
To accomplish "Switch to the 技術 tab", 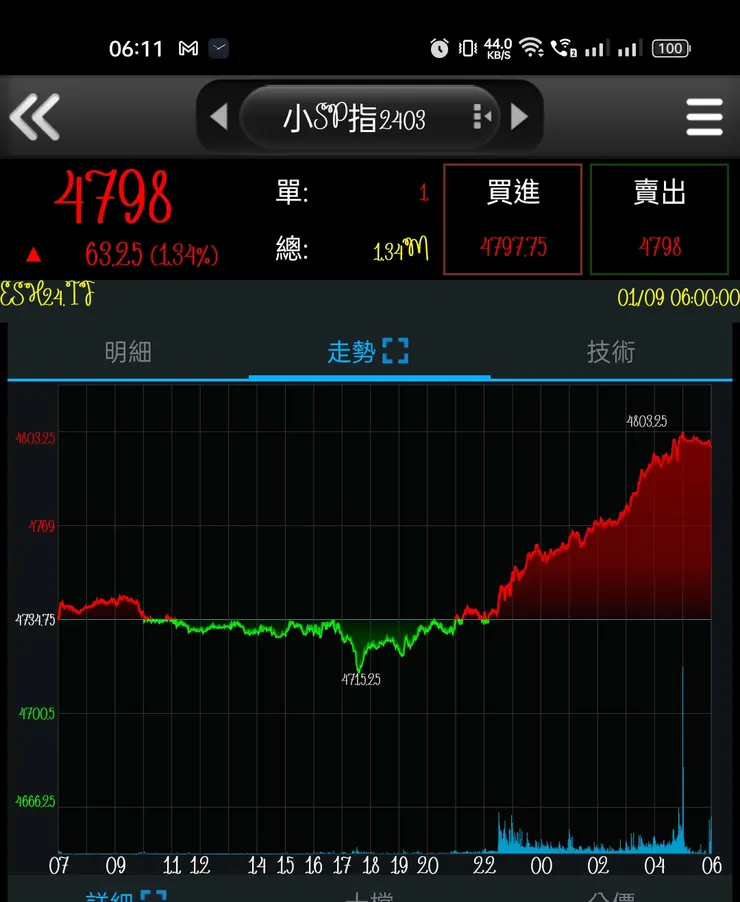I will pyautogui.click(x=610, y=352).
